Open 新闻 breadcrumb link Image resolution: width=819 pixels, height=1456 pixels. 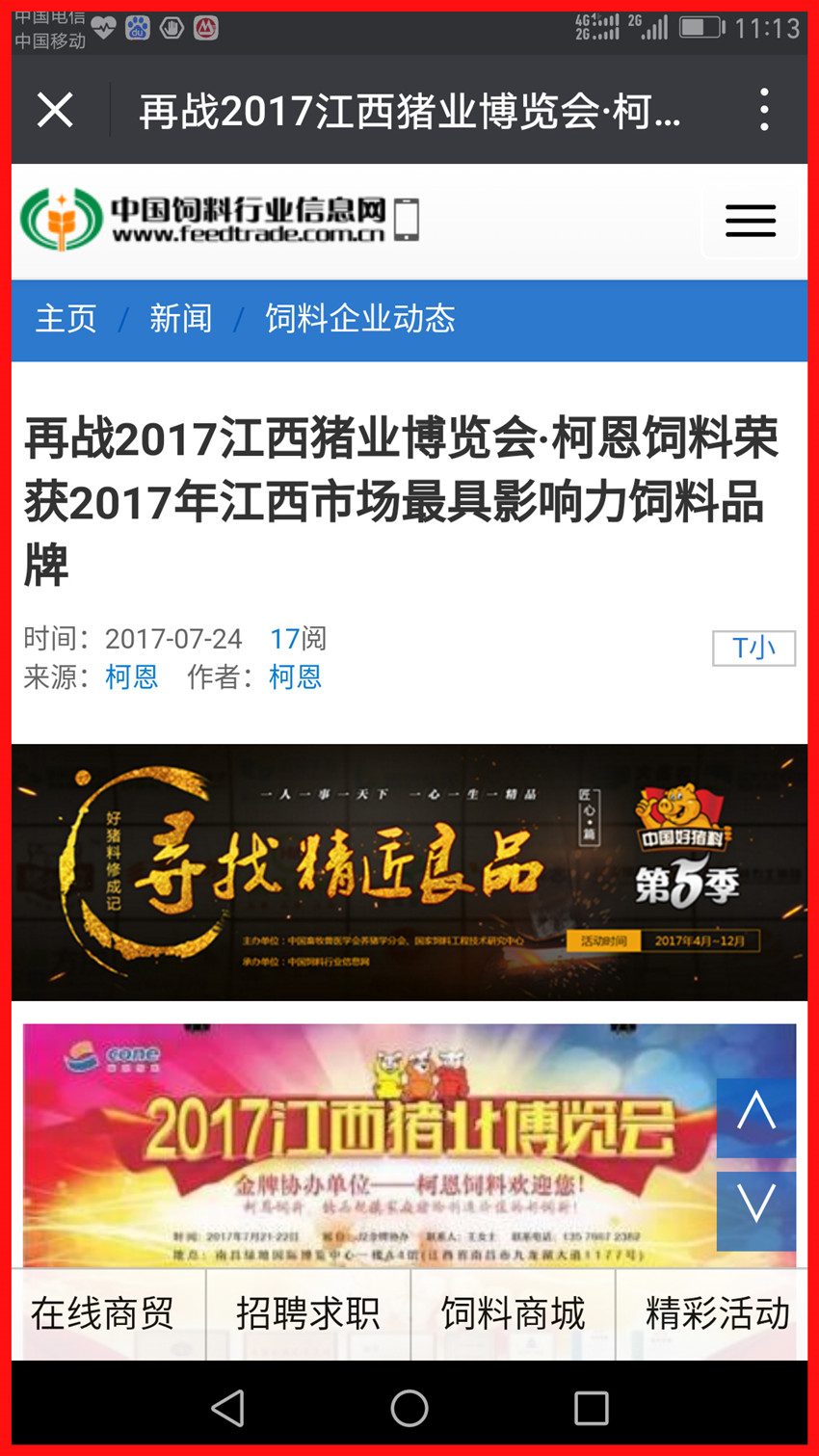pos(180,319)
